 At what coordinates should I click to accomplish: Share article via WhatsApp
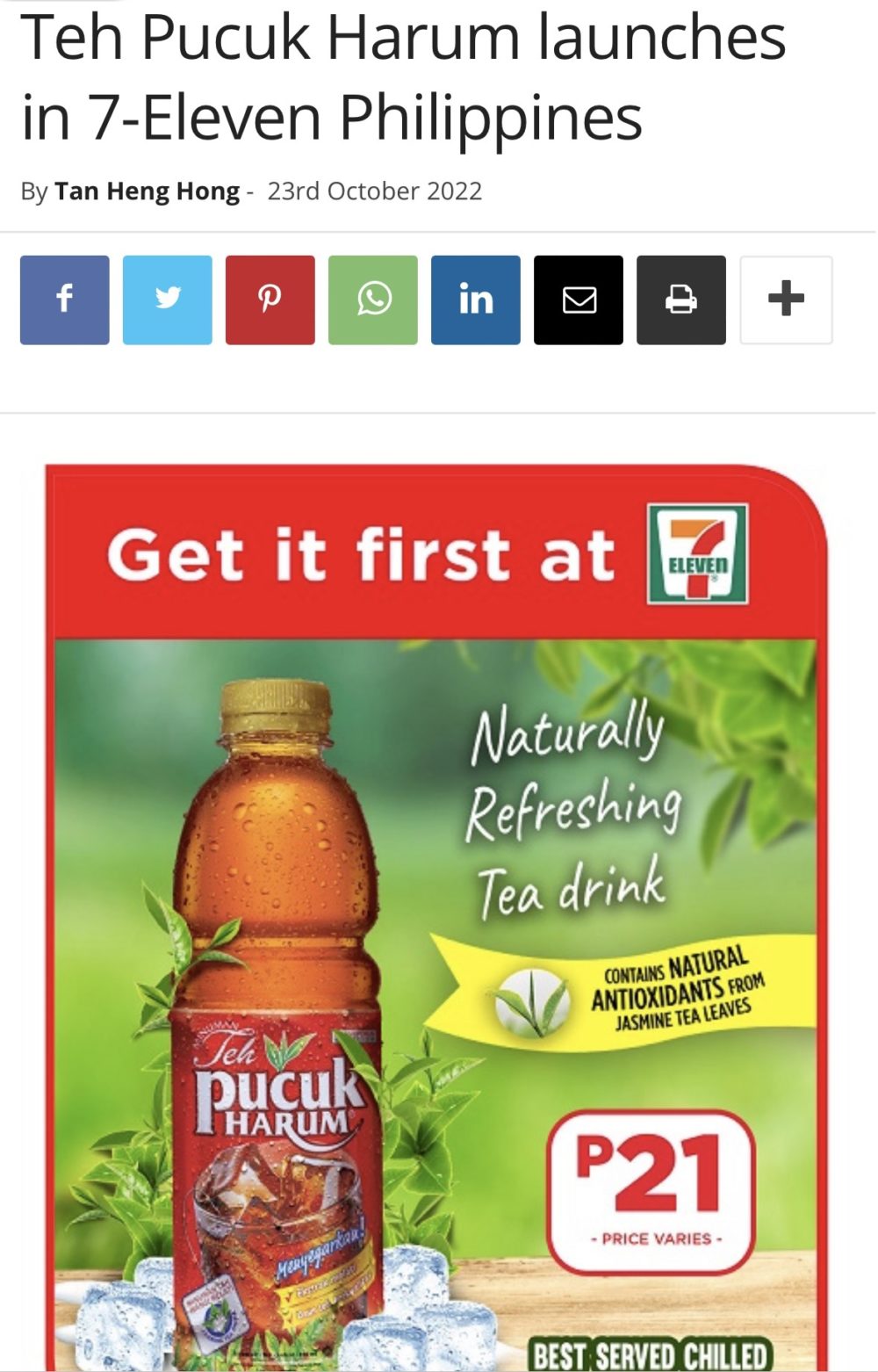pos(373,300)
